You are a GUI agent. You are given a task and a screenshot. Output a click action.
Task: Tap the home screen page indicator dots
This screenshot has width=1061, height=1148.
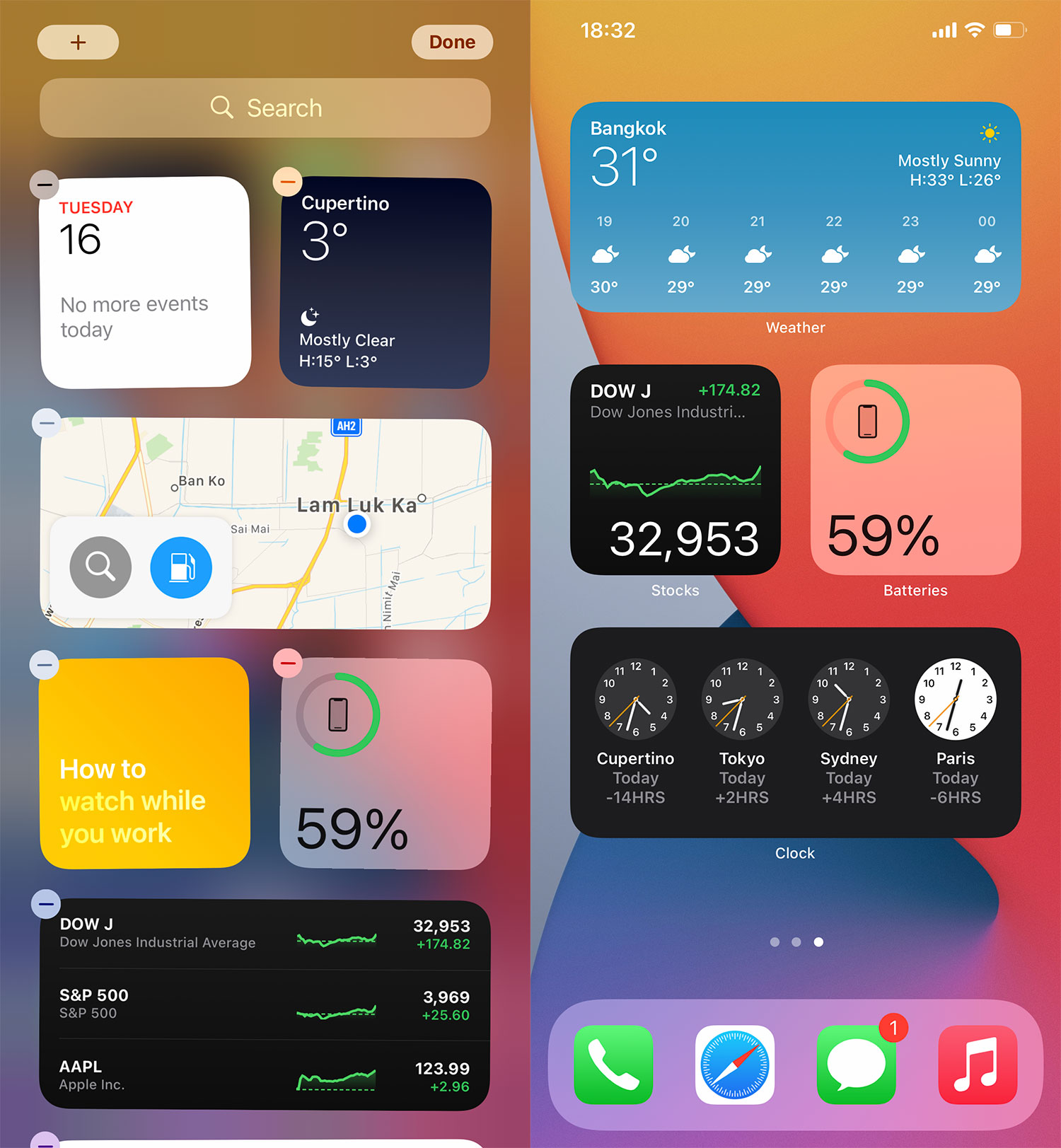tap(796, 941)
